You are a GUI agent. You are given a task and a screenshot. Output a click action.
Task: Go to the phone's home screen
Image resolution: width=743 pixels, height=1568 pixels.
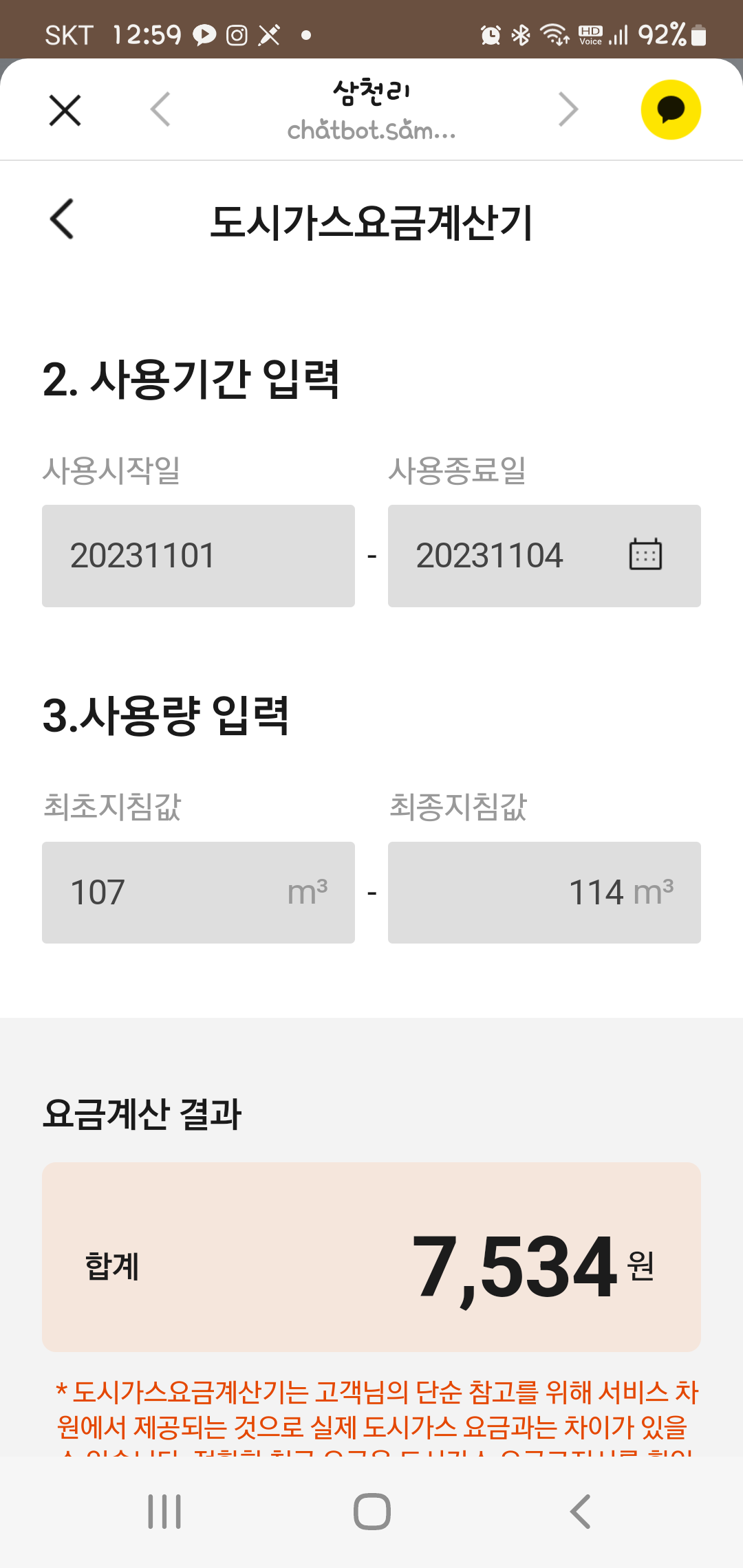pyautogui.click(x=371, y=1512)
